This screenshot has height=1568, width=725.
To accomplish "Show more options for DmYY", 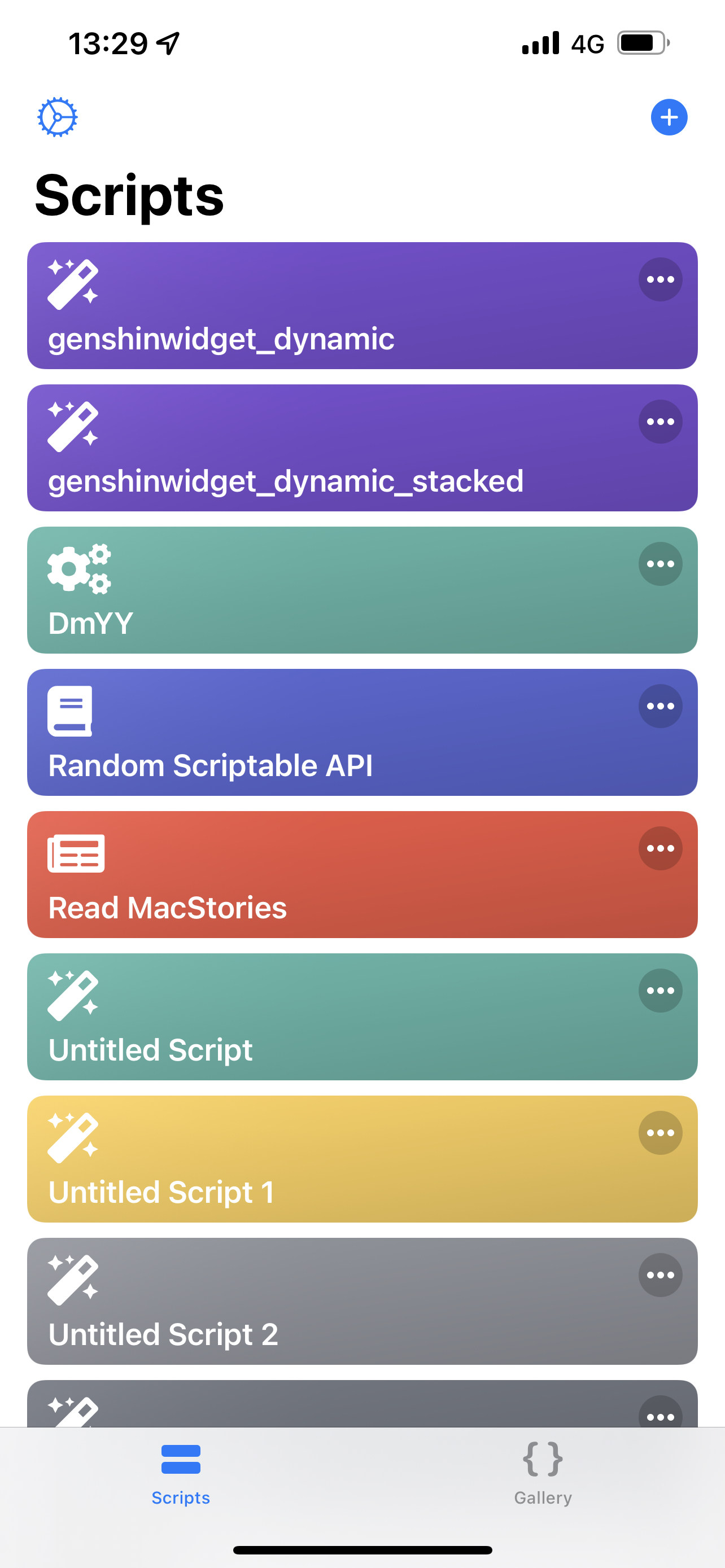I will tap(660, 564).
